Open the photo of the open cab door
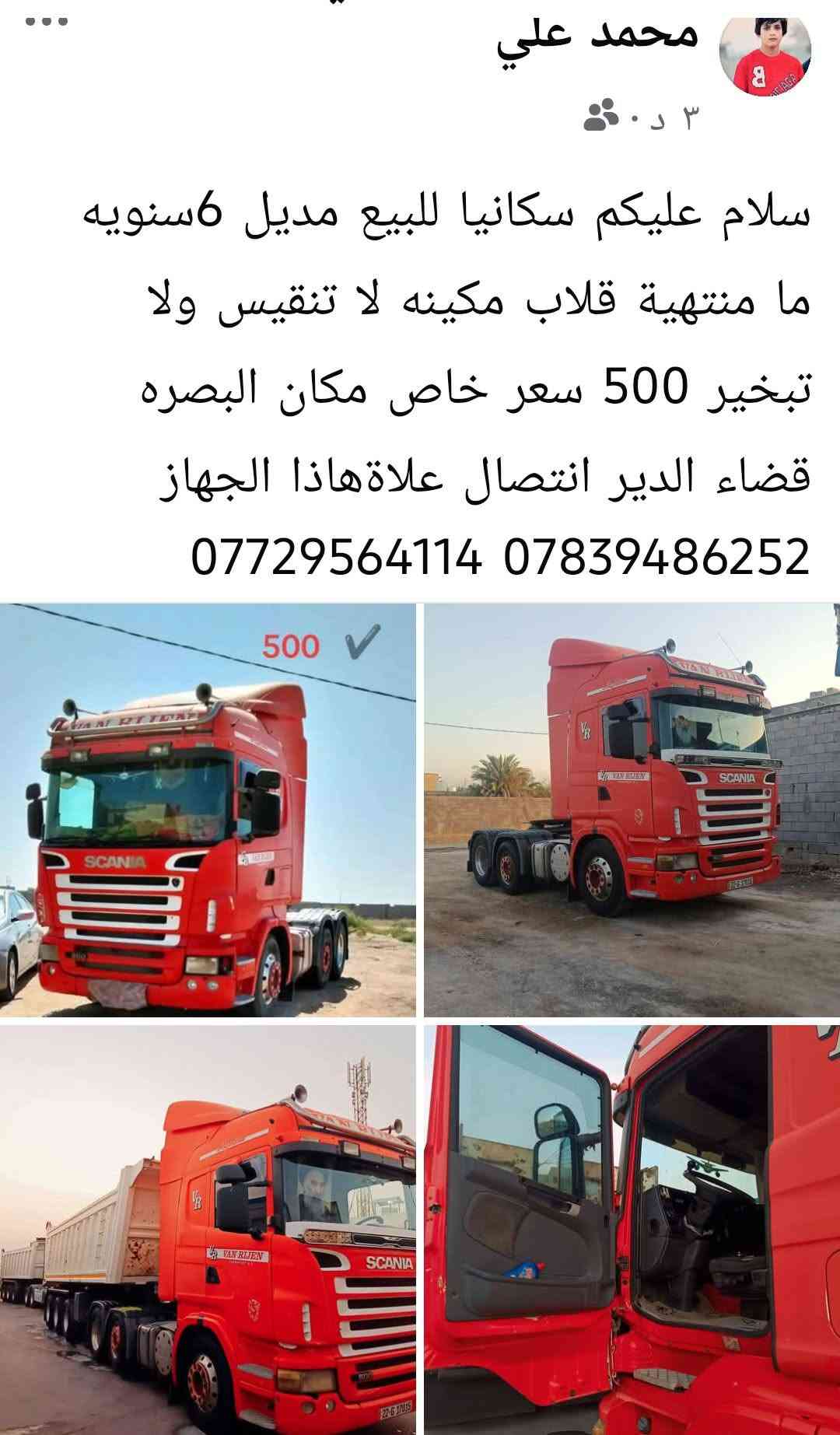Screen dimensions: 840x1435 point(632,1230)
